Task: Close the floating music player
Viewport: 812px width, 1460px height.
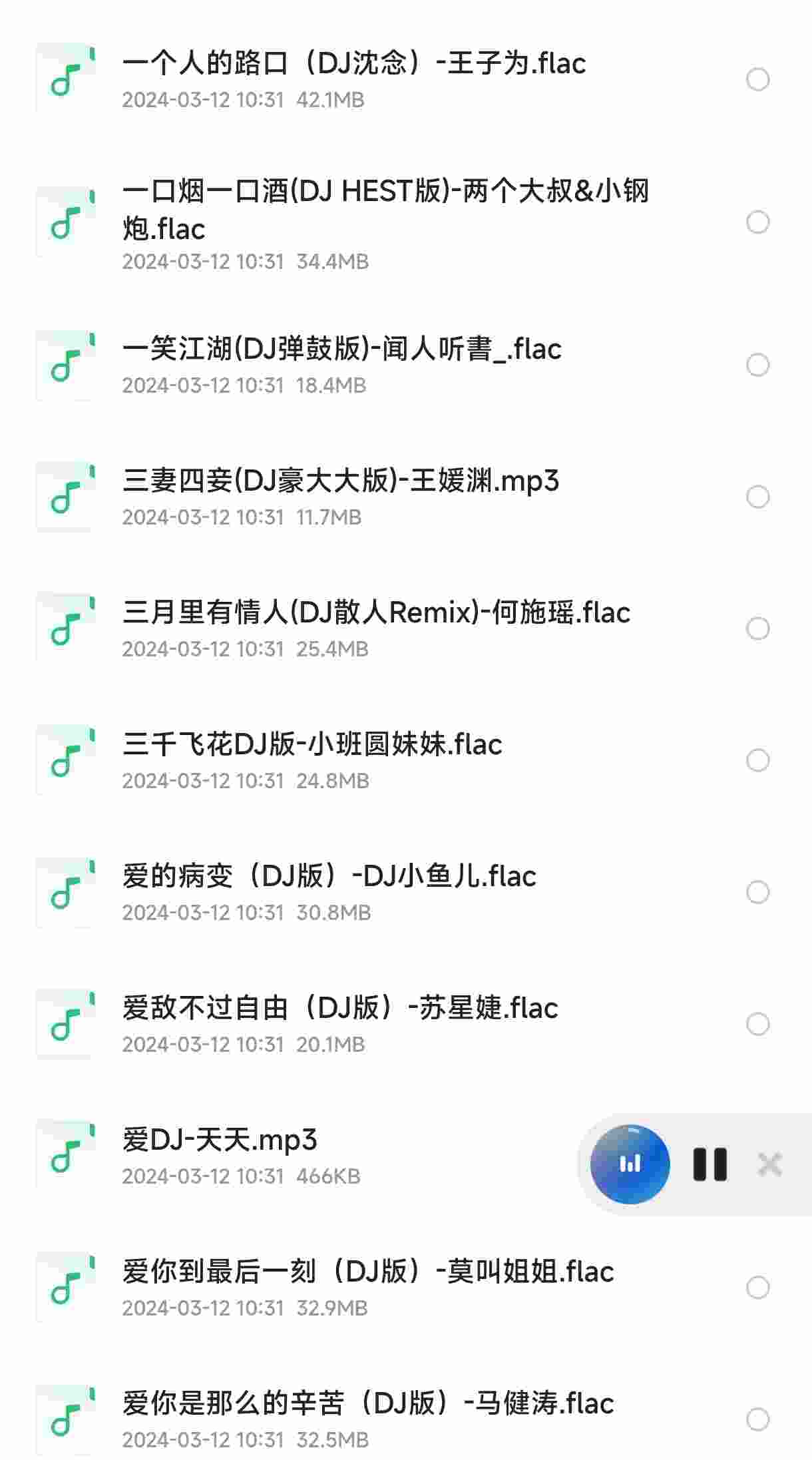Action: tap(770, 1164)
